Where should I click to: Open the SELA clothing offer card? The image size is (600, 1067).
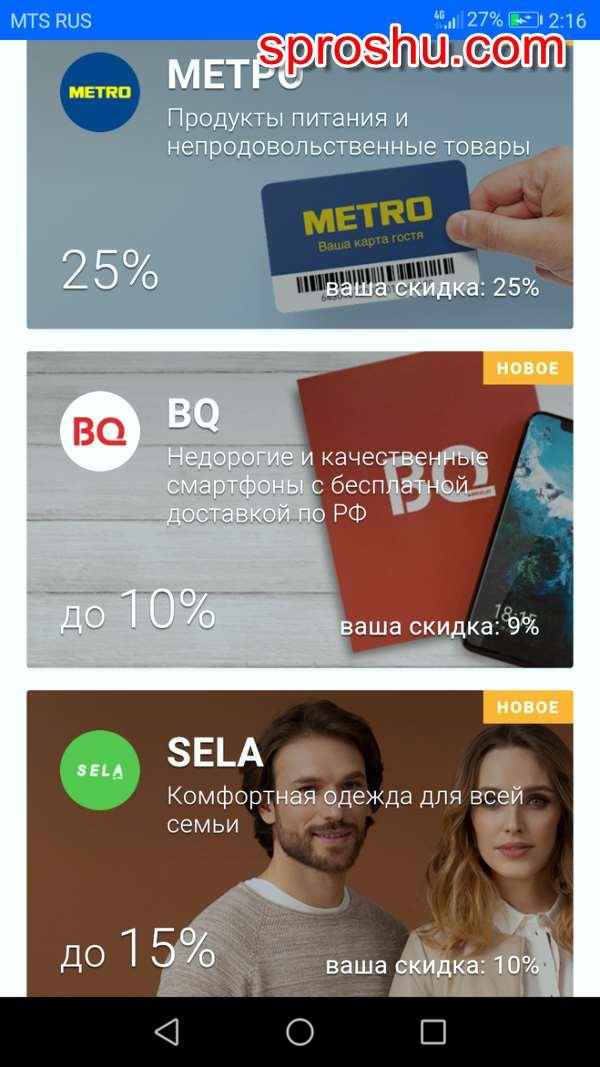(x=300, y=845)
